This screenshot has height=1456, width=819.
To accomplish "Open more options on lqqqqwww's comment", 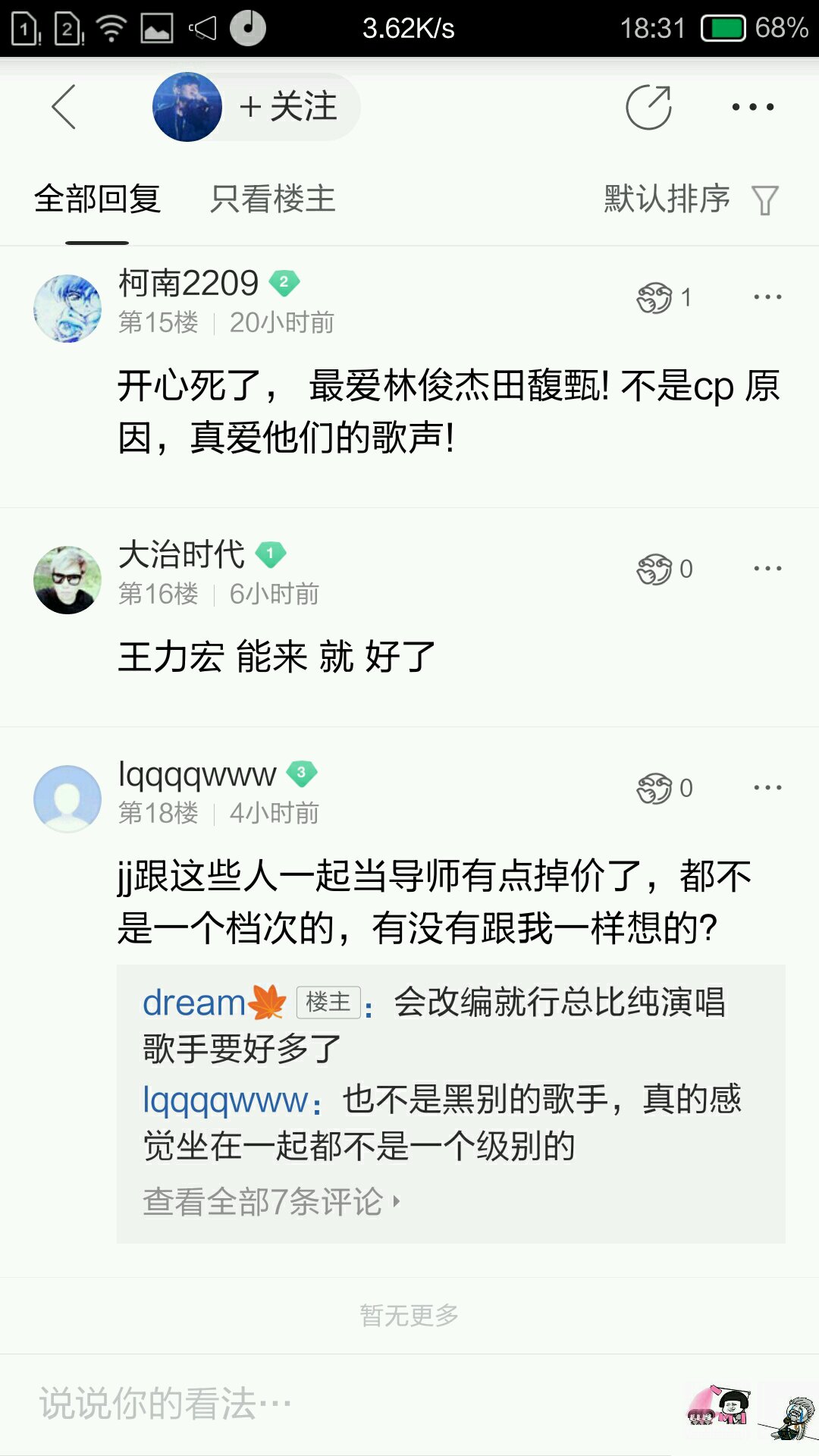I will coord(767,788).
